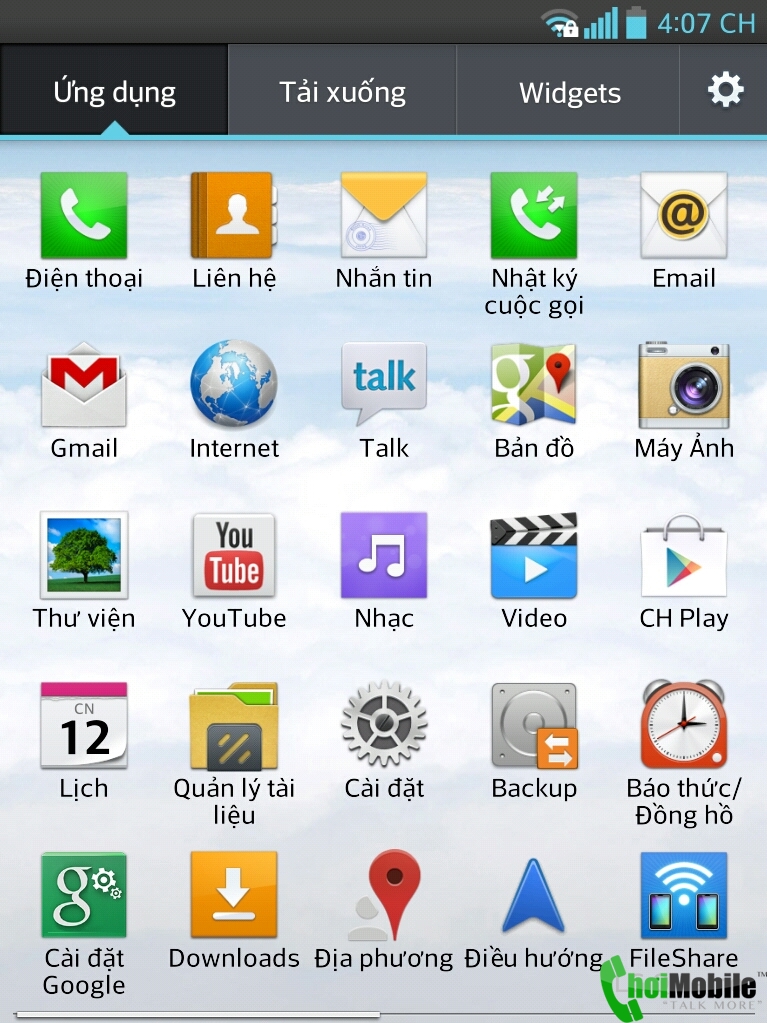Launch YouTube

point(234,556)
